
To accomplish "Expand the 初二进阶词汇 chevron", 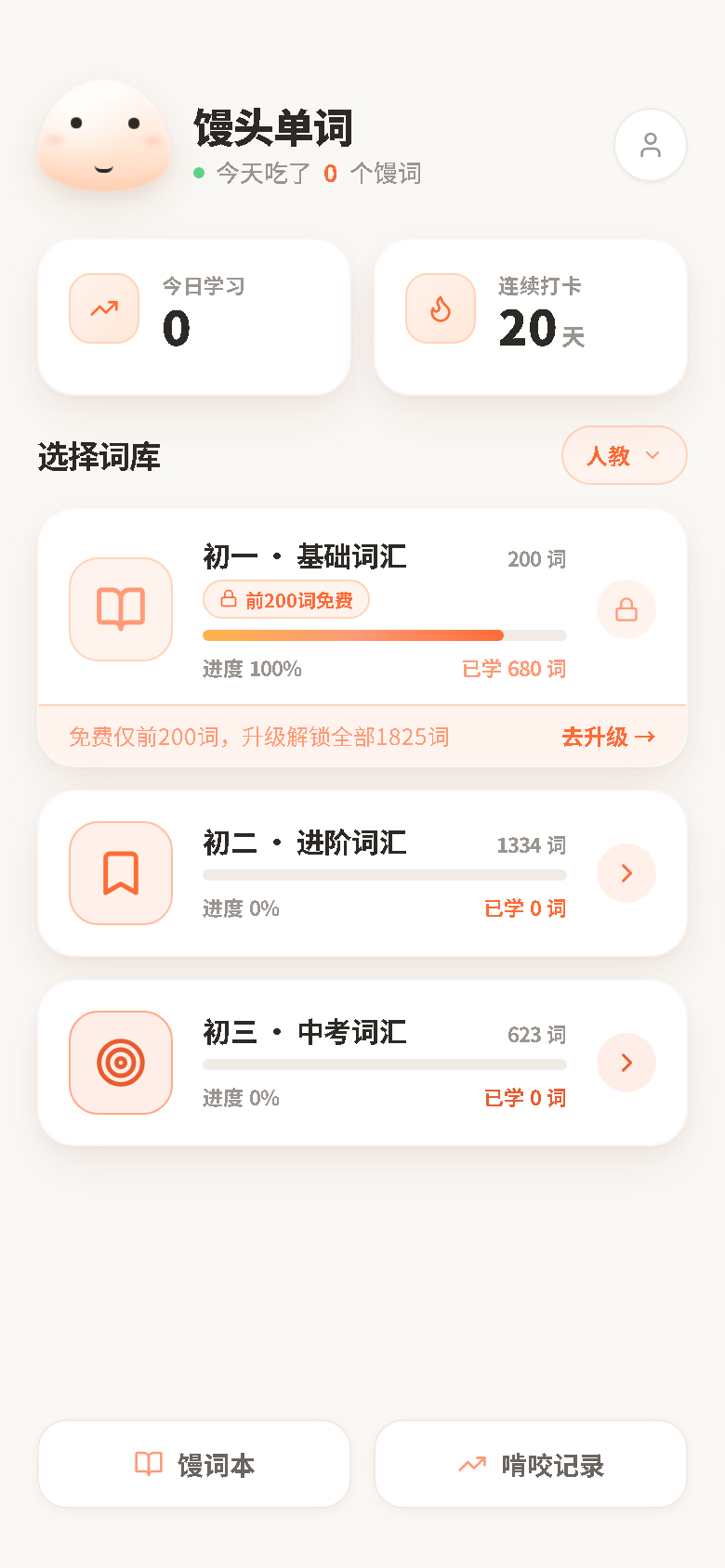I will click(626, 872).
